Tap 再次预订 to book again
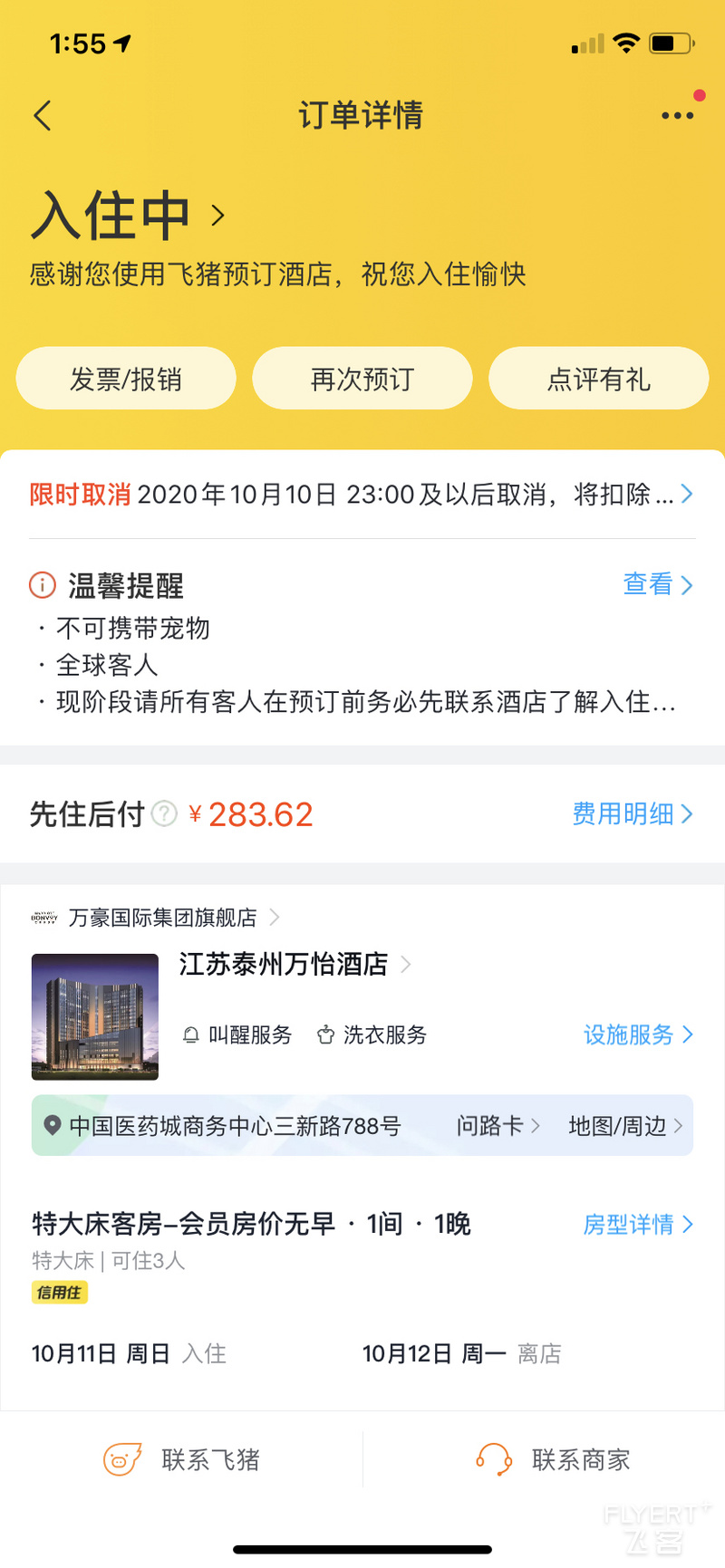The height and width of the screenshot is (1568, 725). click(x=362, y=379)
